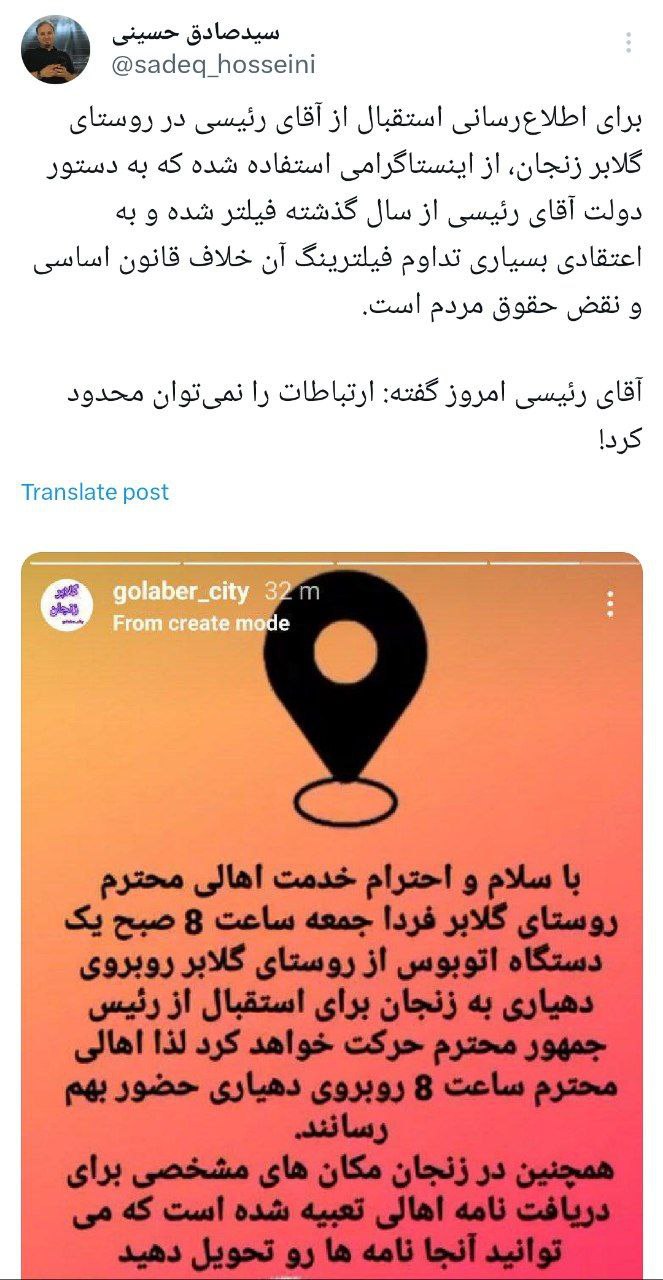
Task: Open the tweet's three-dot overflow menu
Action: coord(628,43)
